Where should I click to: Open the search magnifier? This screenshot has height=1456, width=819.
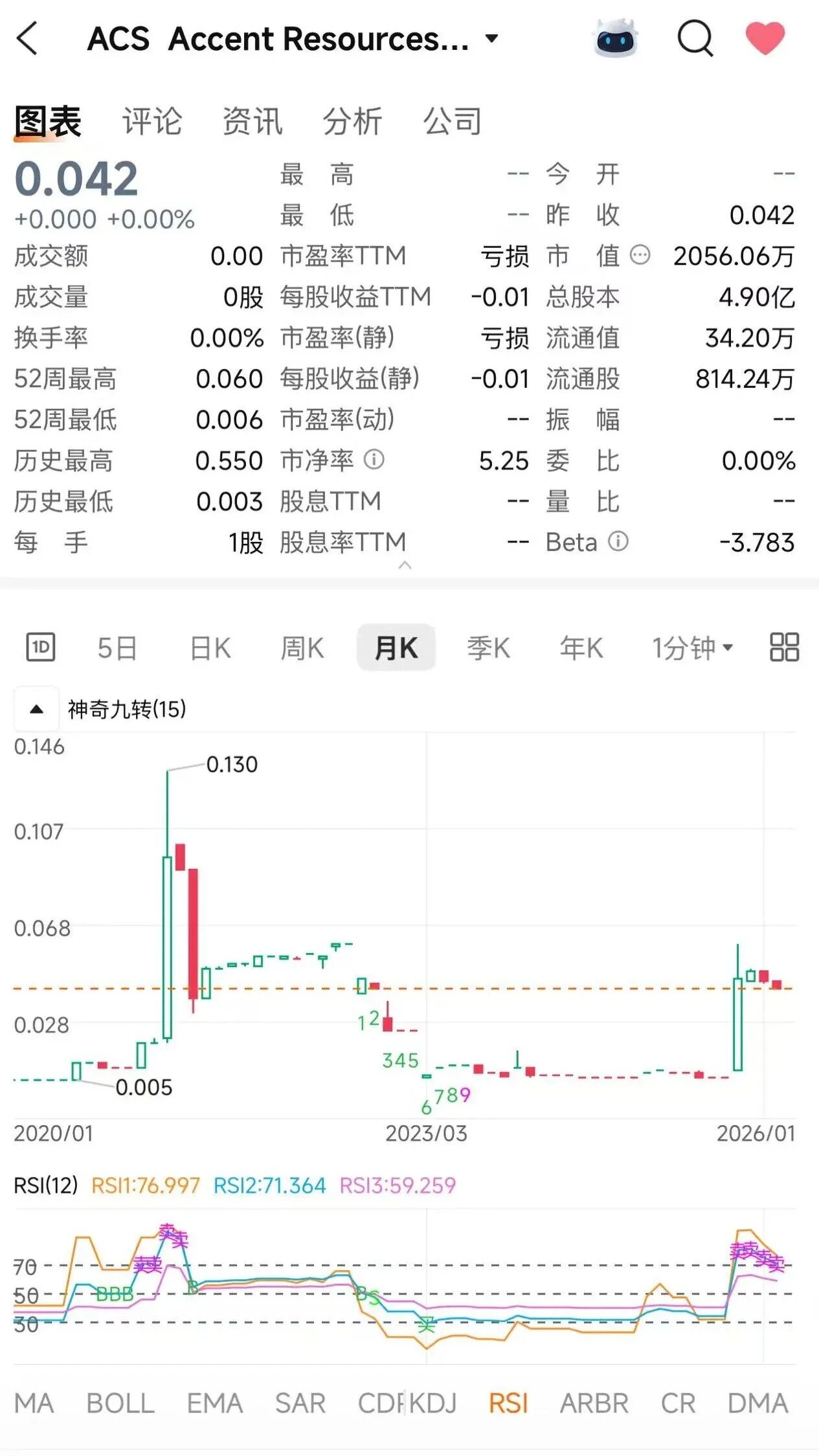695,39
